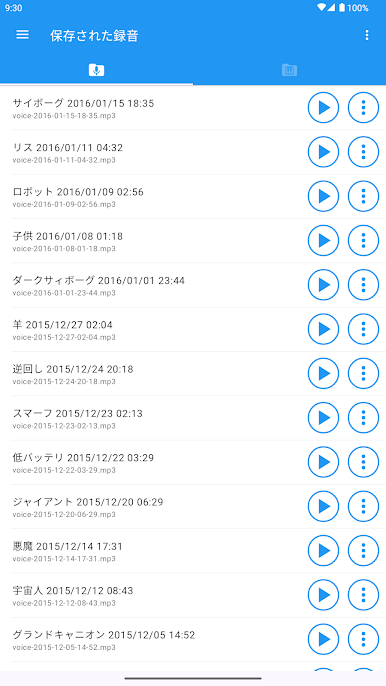Play the ダークサイボーグ recording
This screenshot has width=386, height=686.
pyautogui.click(x=323, y=285)
